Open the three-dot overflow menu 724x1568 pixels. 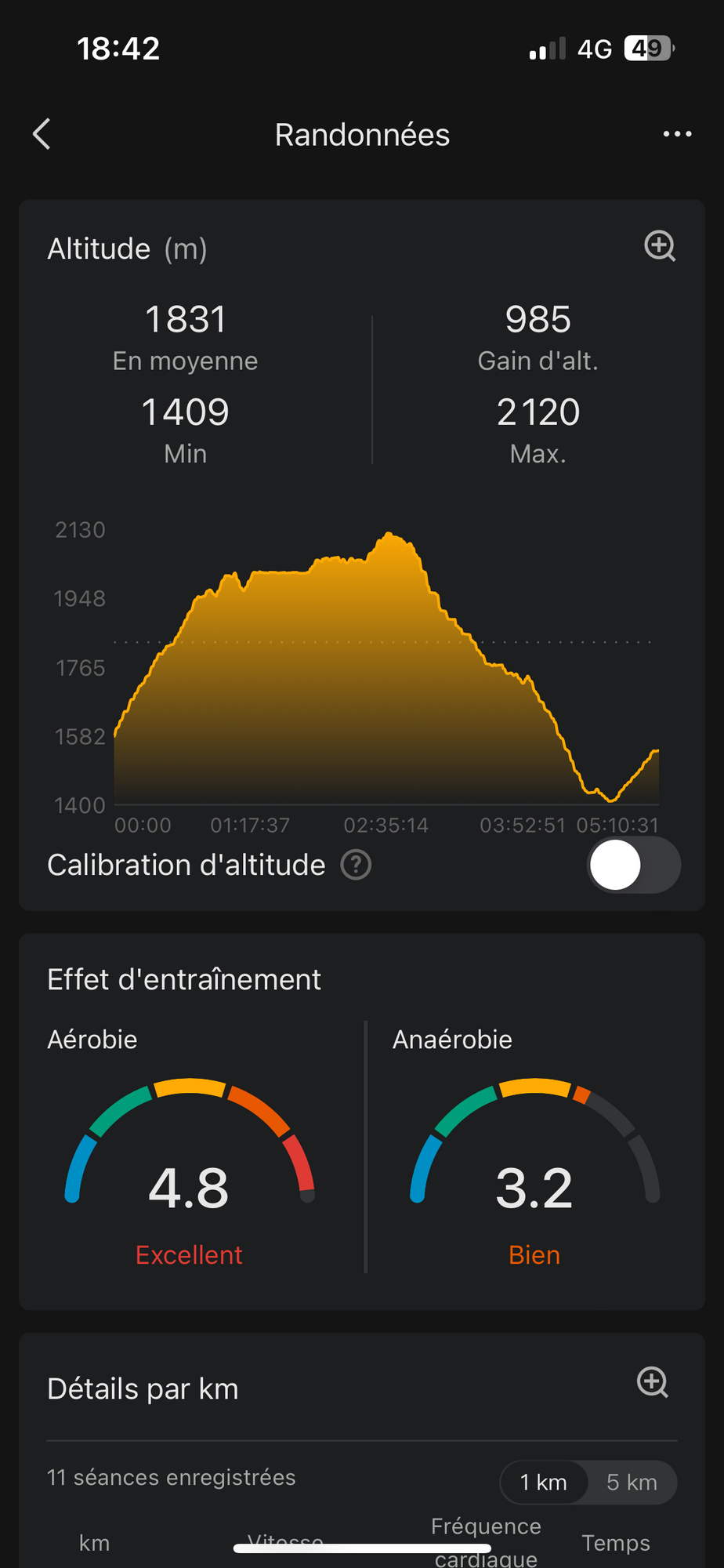pyautogui.click(x=677, y=134)
